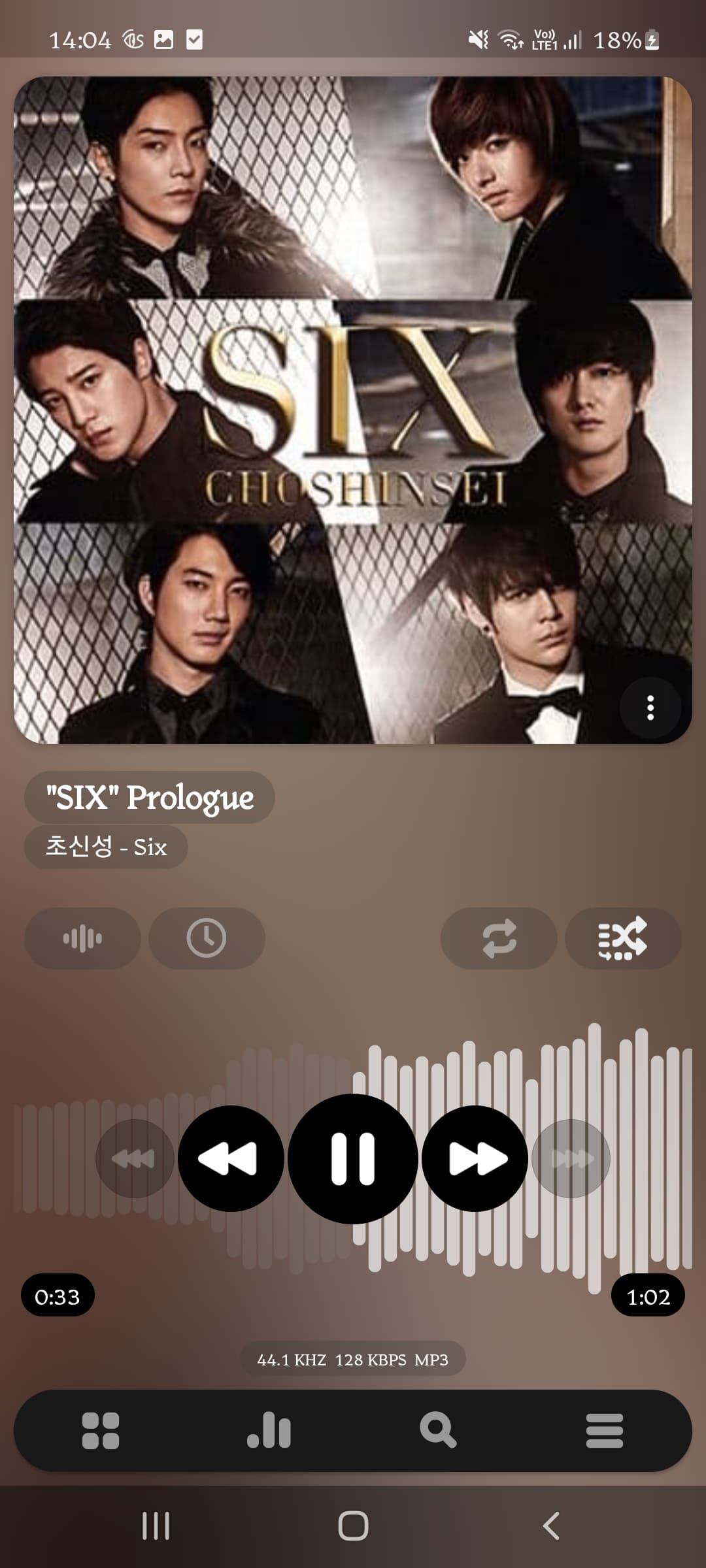Tap the "SIX" Prologue song title chip

(150, 797)
